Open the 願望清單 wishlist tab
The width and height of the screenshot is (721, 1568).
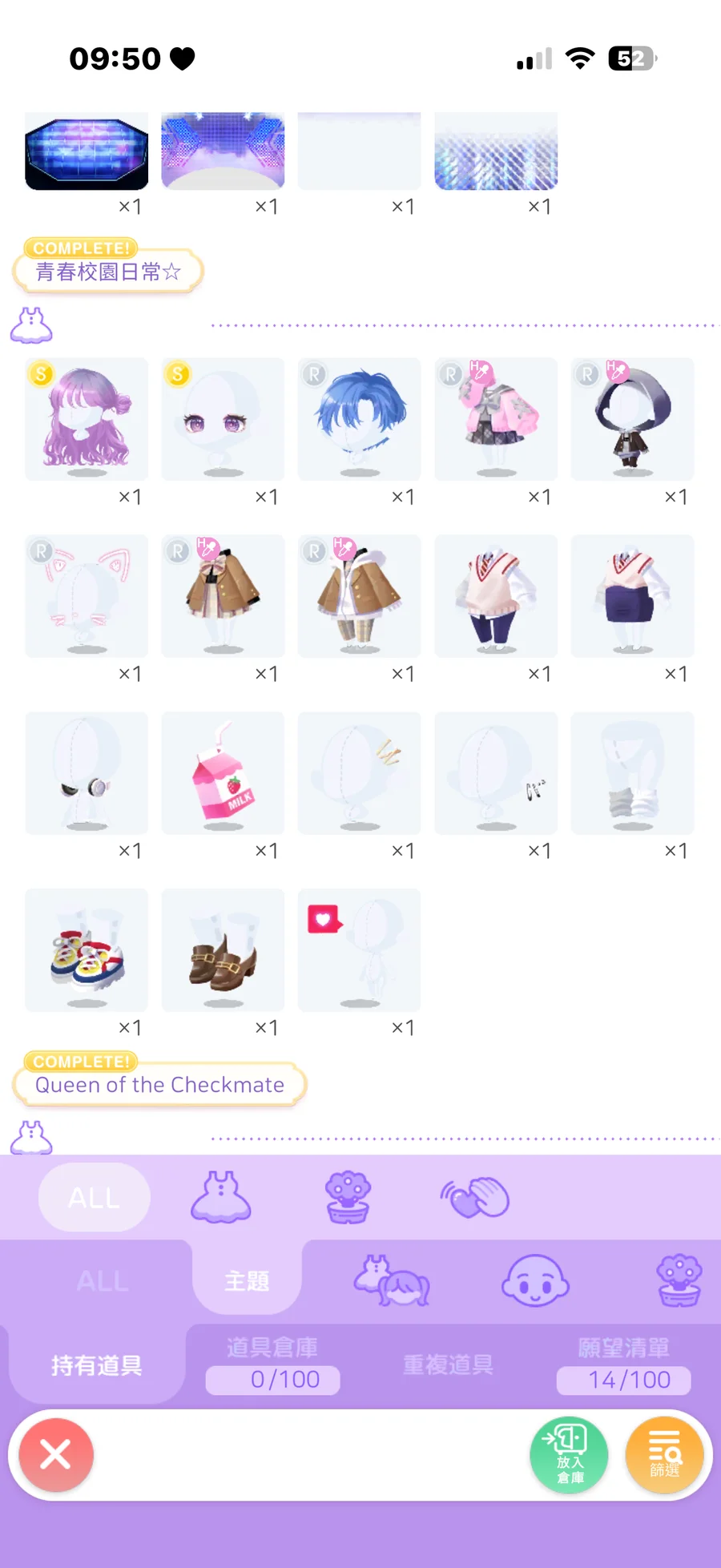(624, 1364)
